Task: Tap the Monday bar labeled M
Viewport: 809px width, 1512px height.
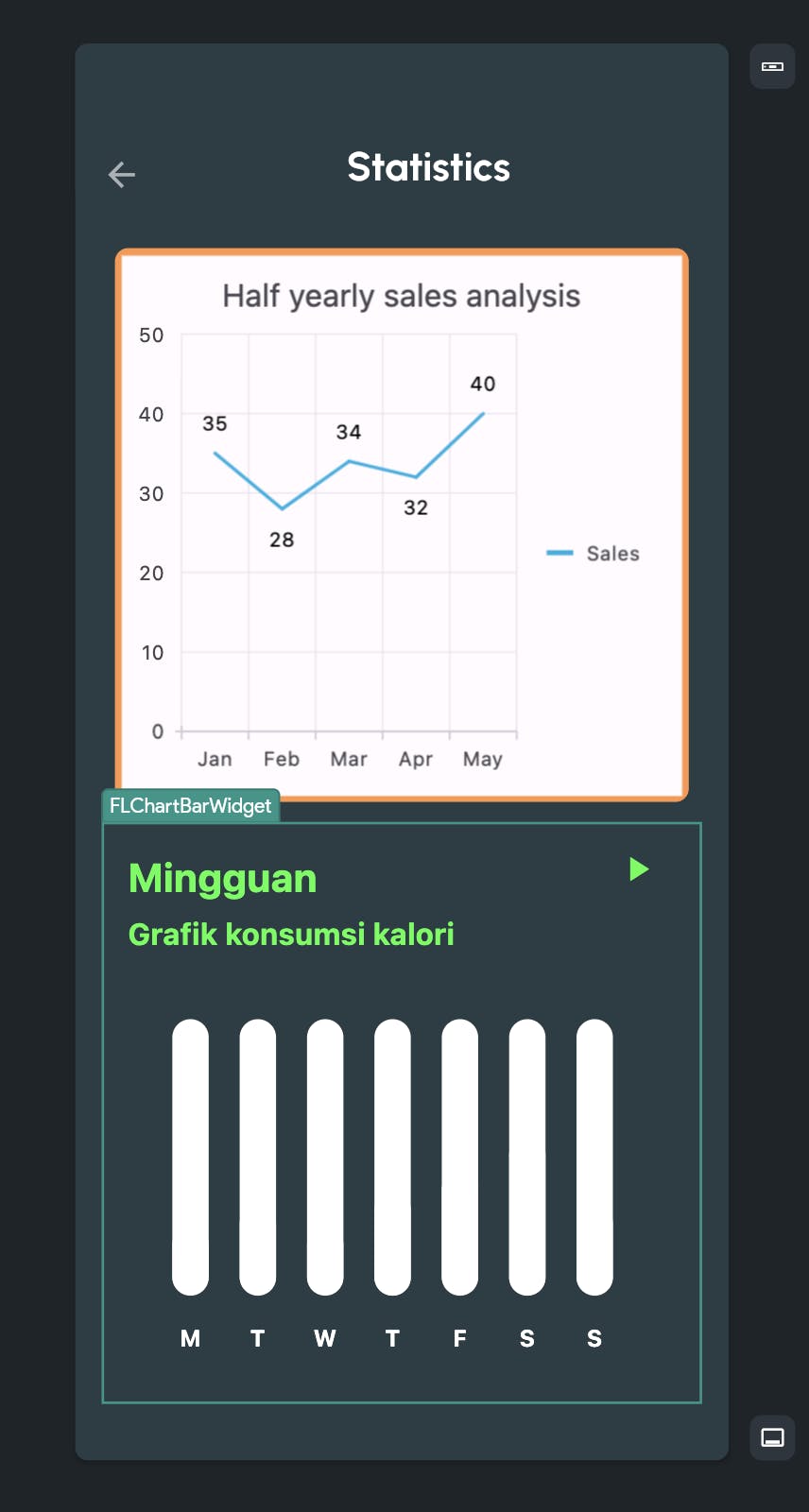Action: 190,1157
